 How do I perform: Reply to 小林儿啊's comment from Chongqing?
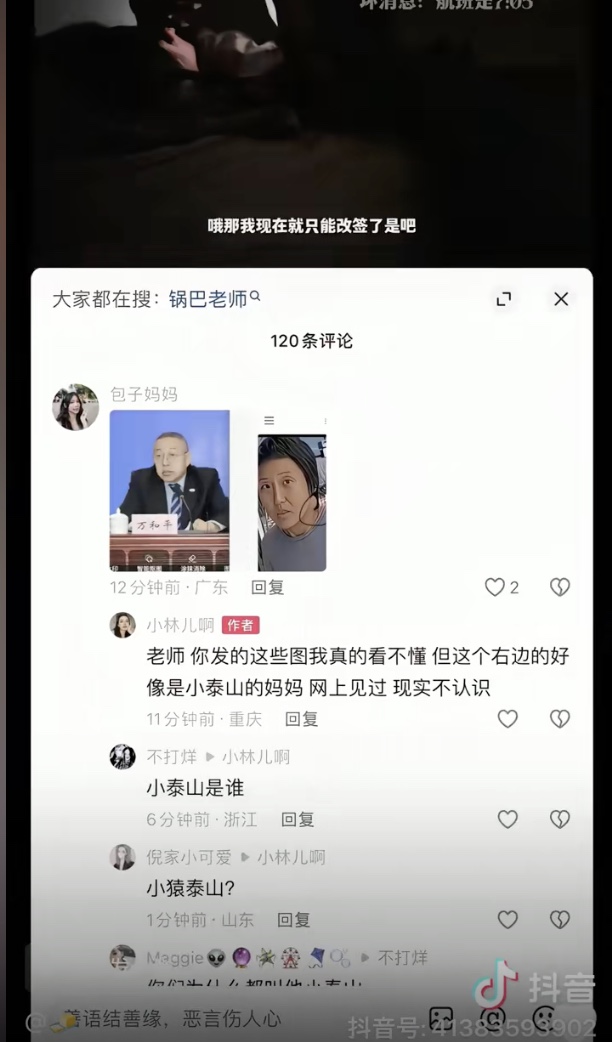[301, 719]
